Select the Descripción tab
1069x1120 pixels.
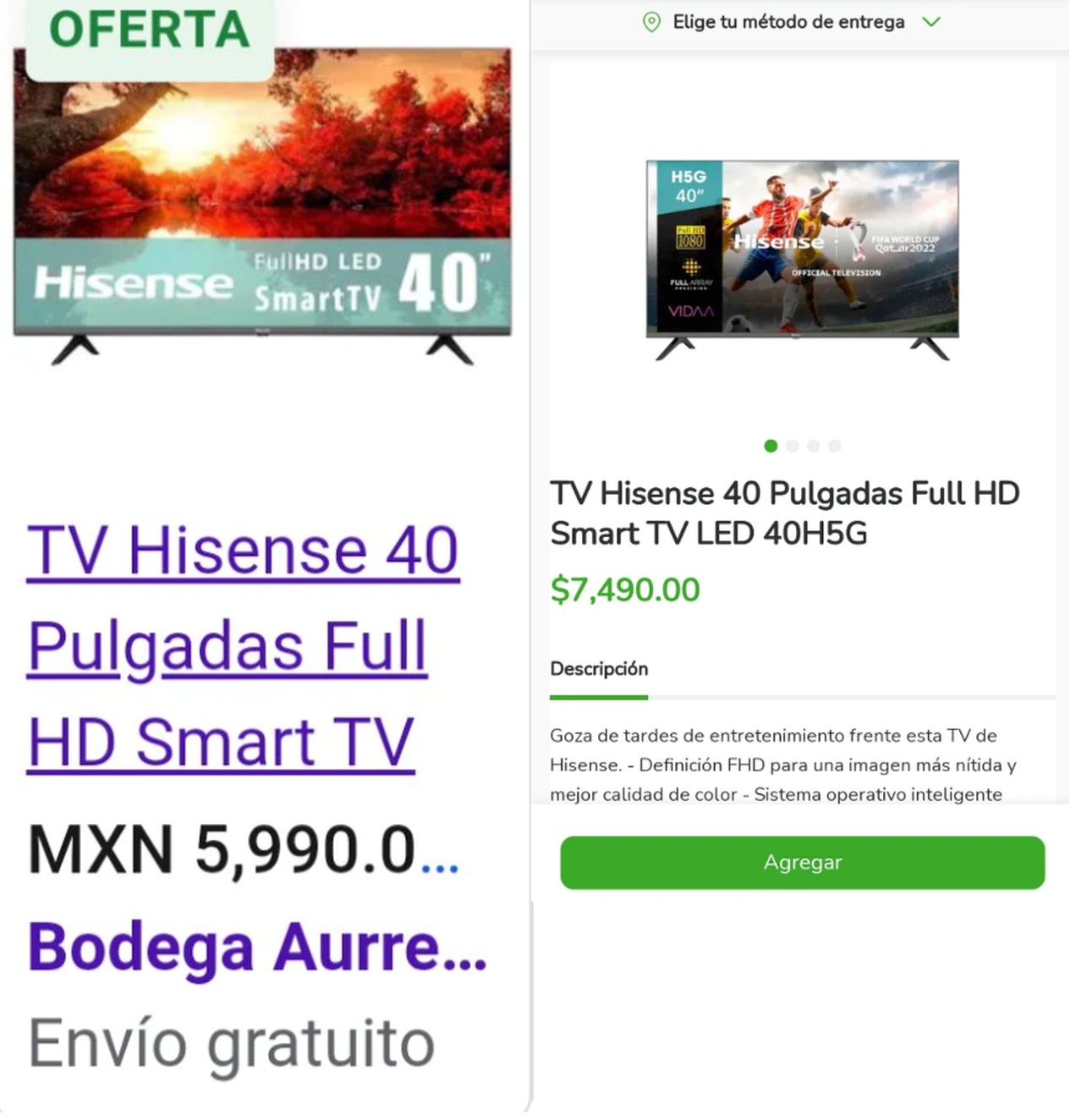click(599, 669)
